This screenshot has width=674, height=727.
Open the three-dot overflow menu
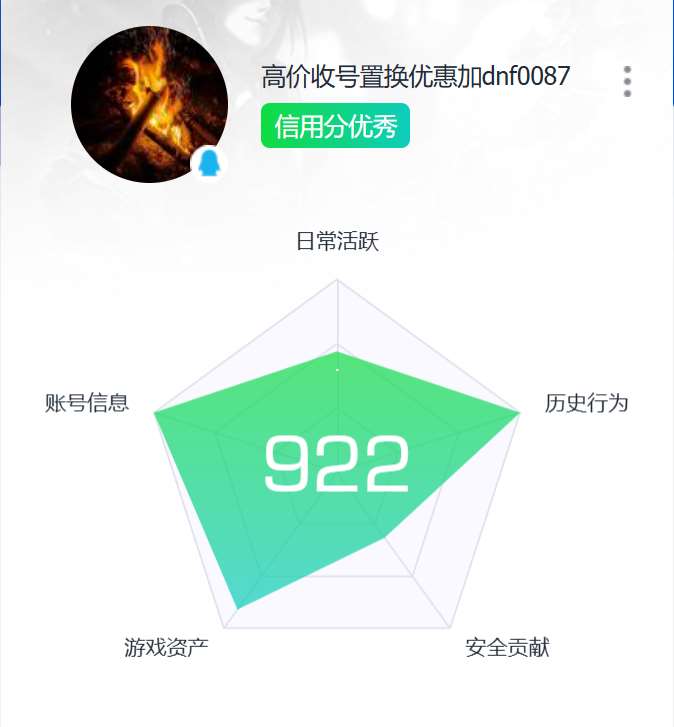(627, 82)
